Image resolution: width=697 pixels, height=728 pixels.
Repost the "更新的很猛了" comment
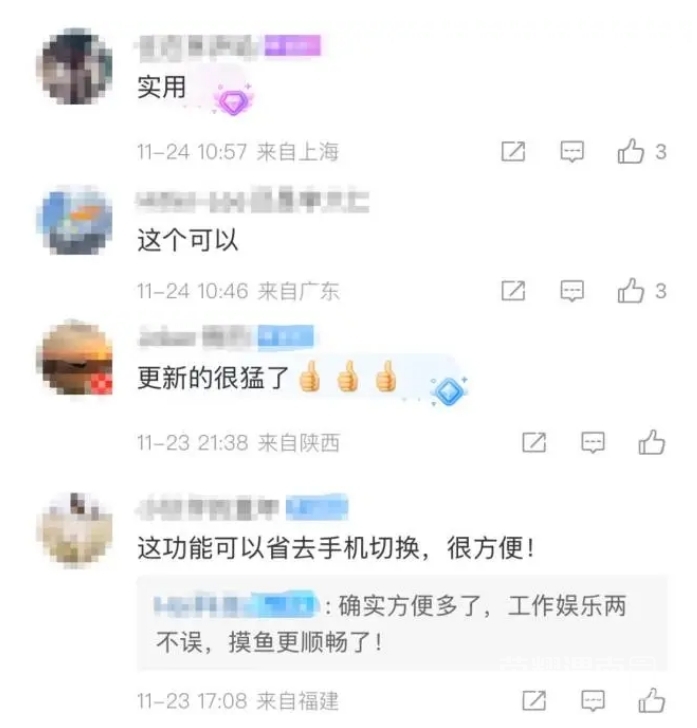point(535,442)
